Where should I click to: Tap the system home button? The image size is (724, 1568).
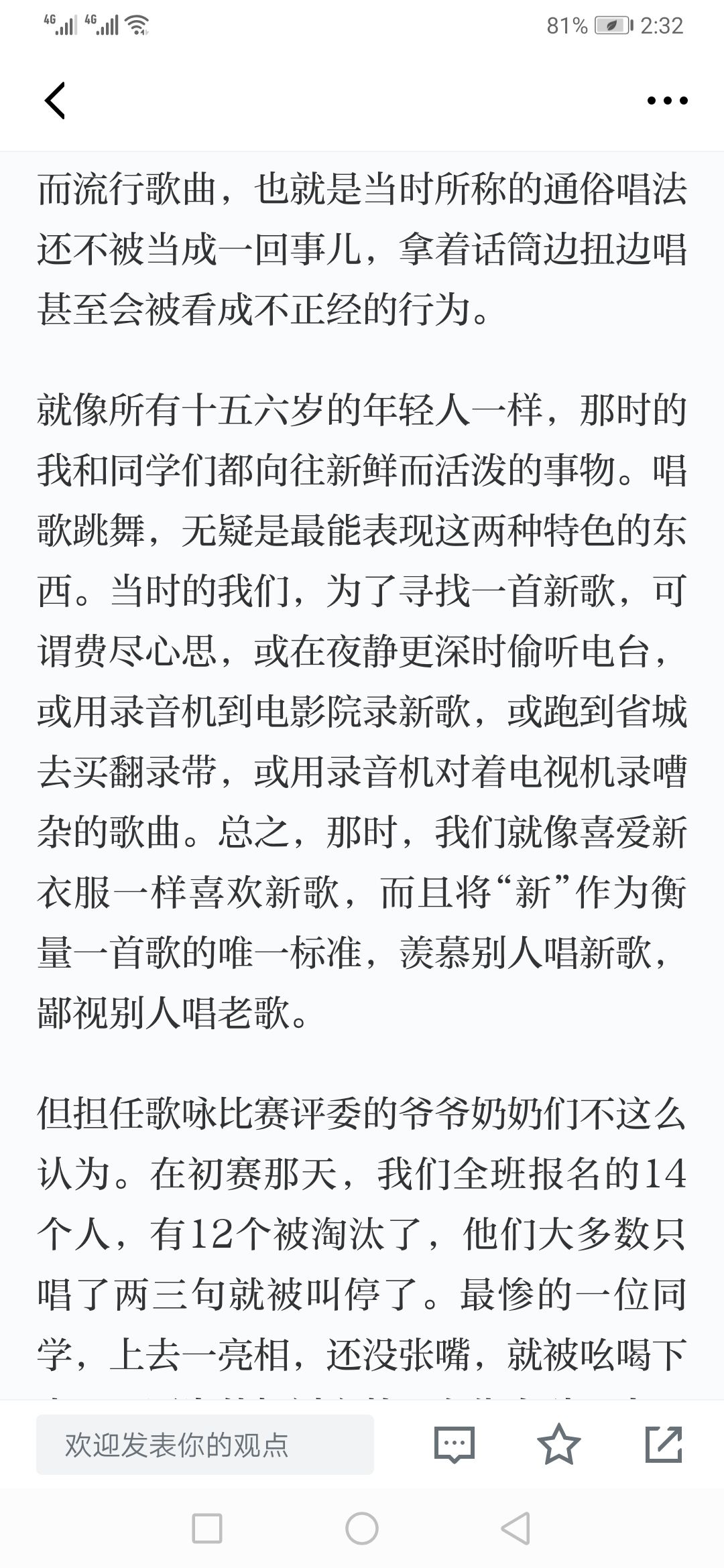point(362,1528)
